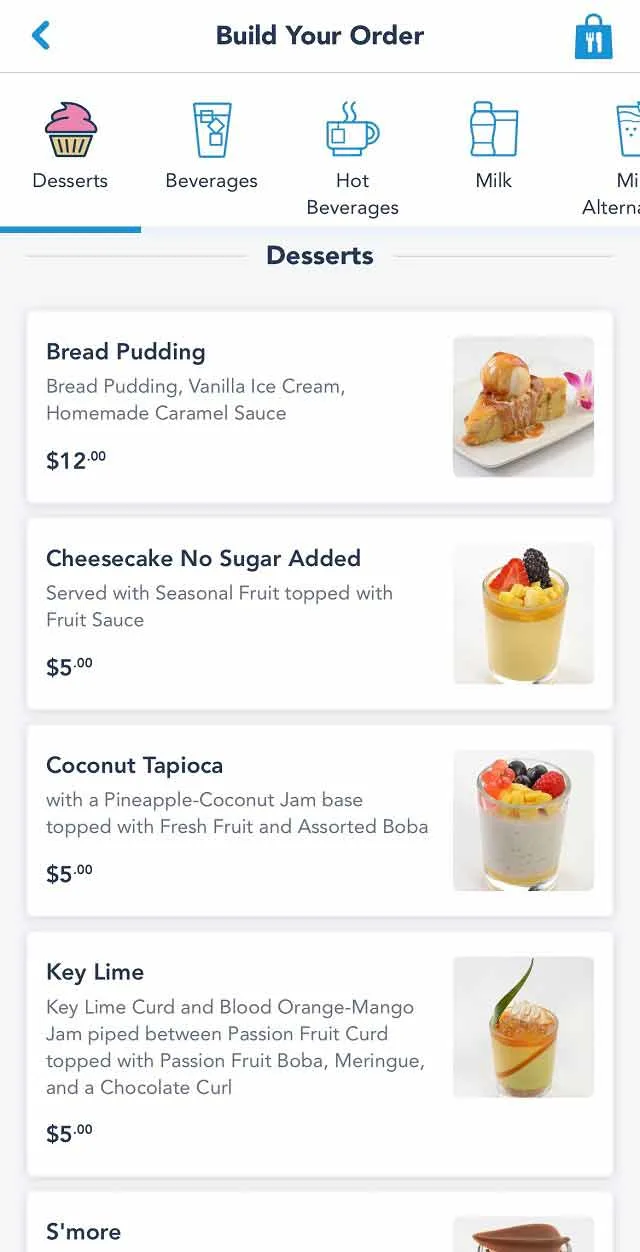Select the Key Lime dessert

tap(319, 1053)
